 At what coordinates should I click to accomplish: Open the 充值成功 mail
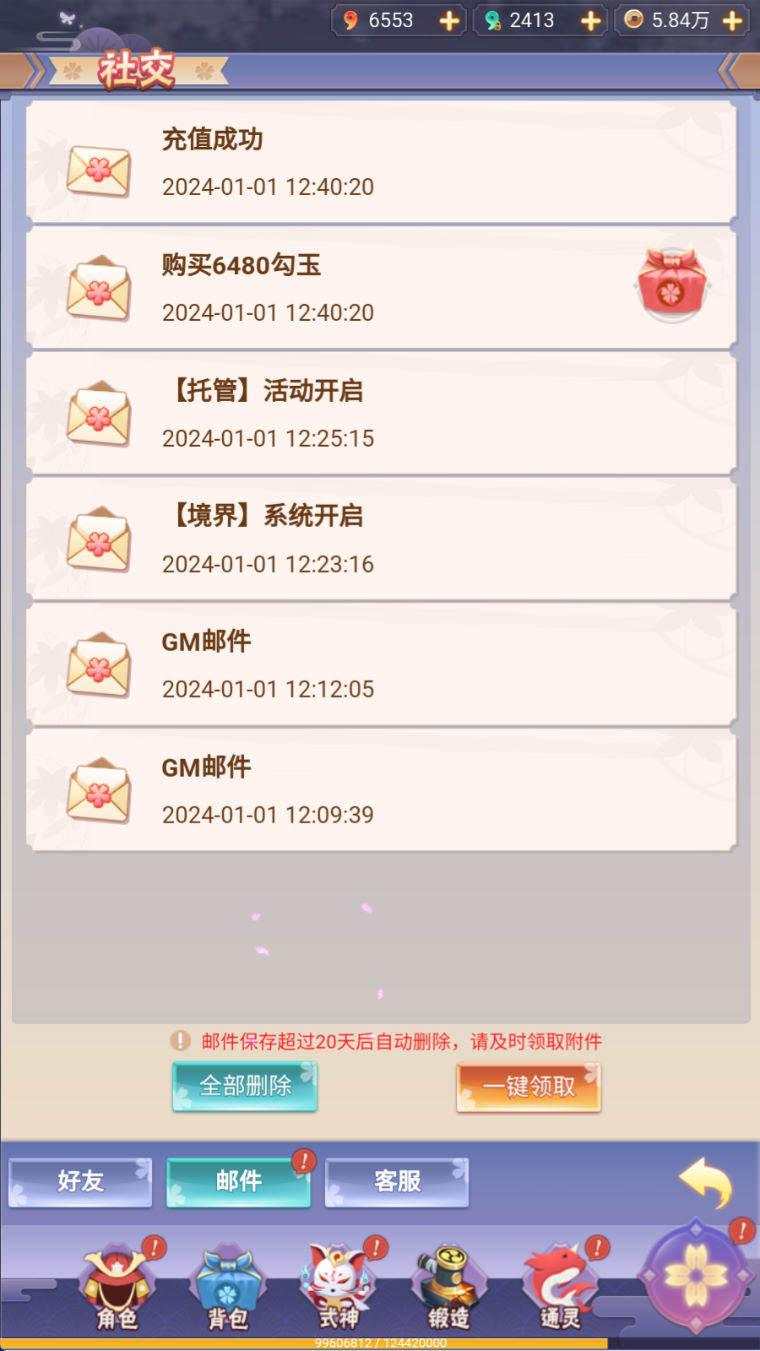pyautogui.click(x=381, y=162)
